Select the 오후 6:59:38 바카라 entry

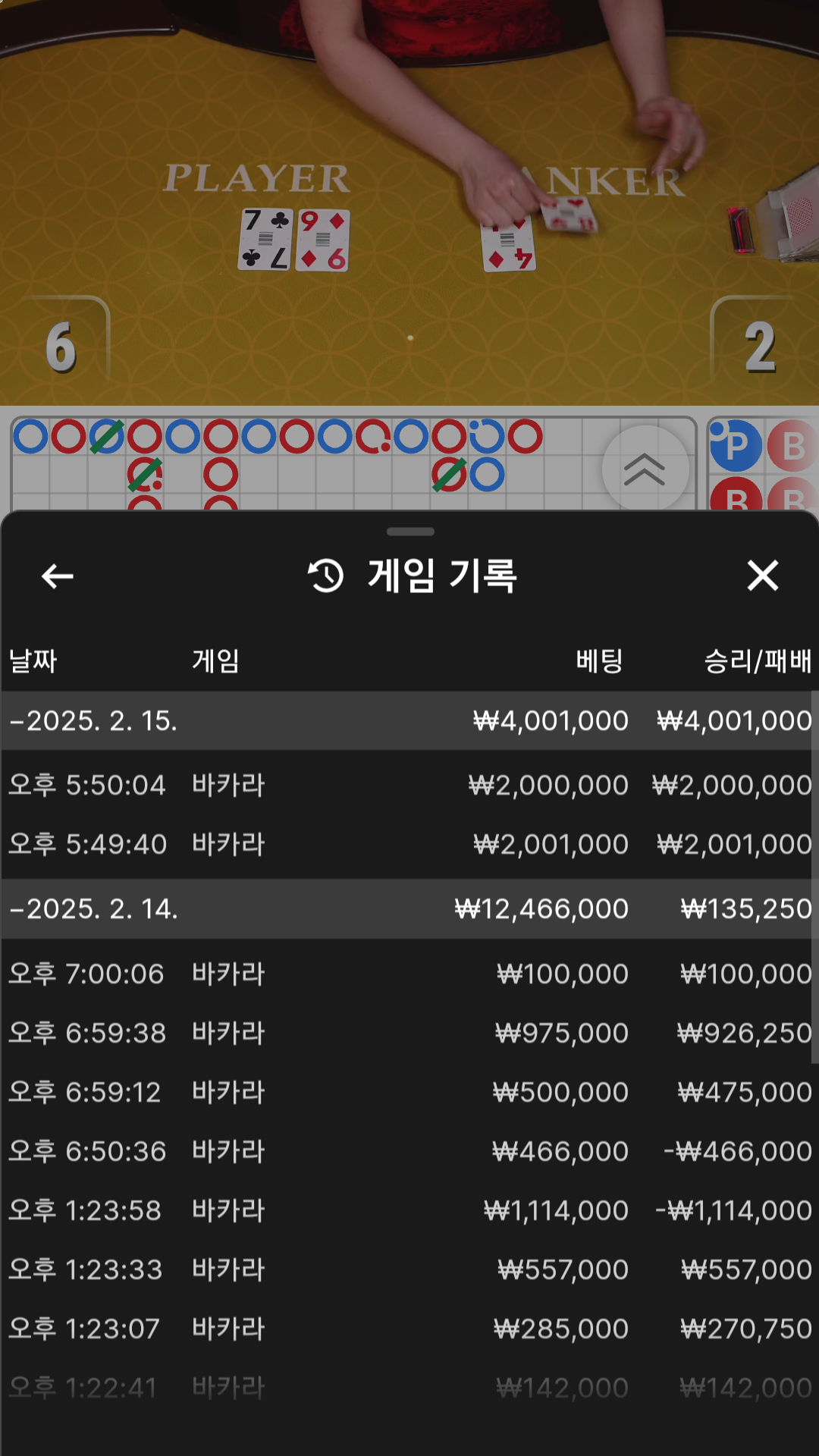409,1033
